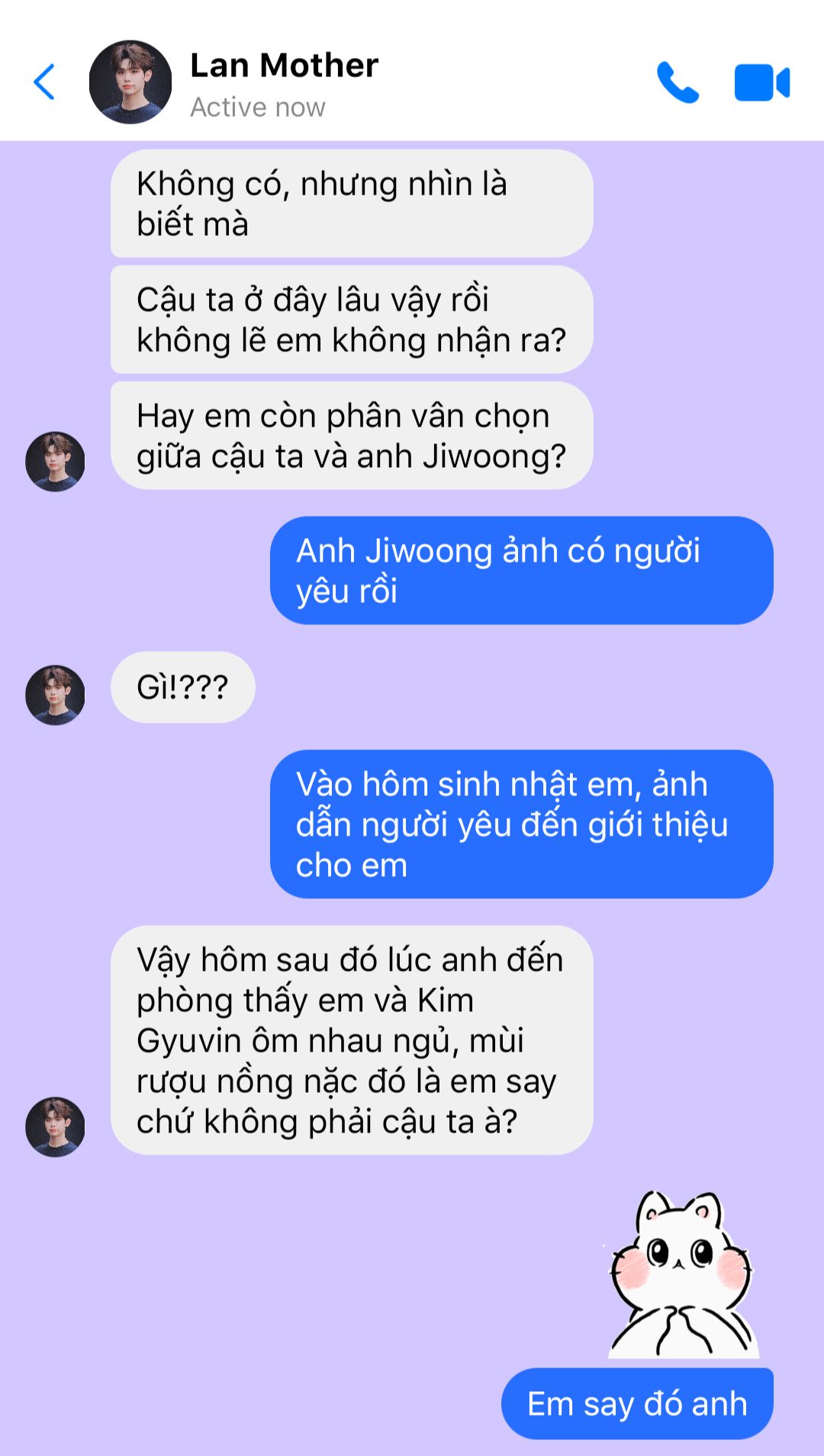Start a voice call with Lan Mother
The image size is (824, 1456).
click(678, 82)
